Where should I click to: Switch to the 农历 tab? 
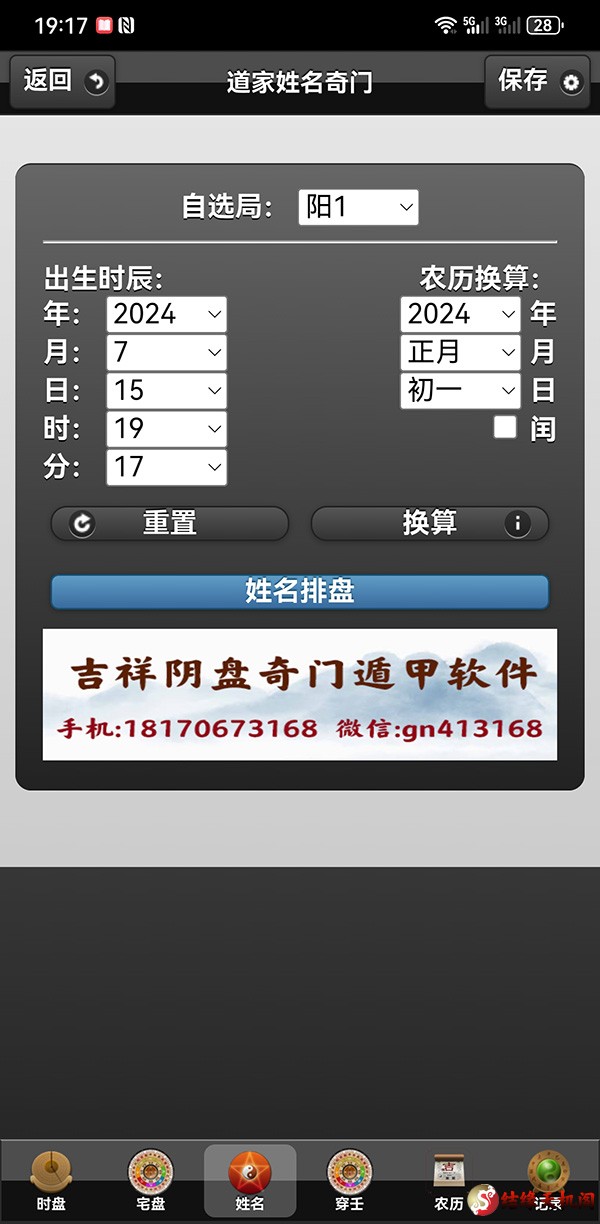[447, 1181]
